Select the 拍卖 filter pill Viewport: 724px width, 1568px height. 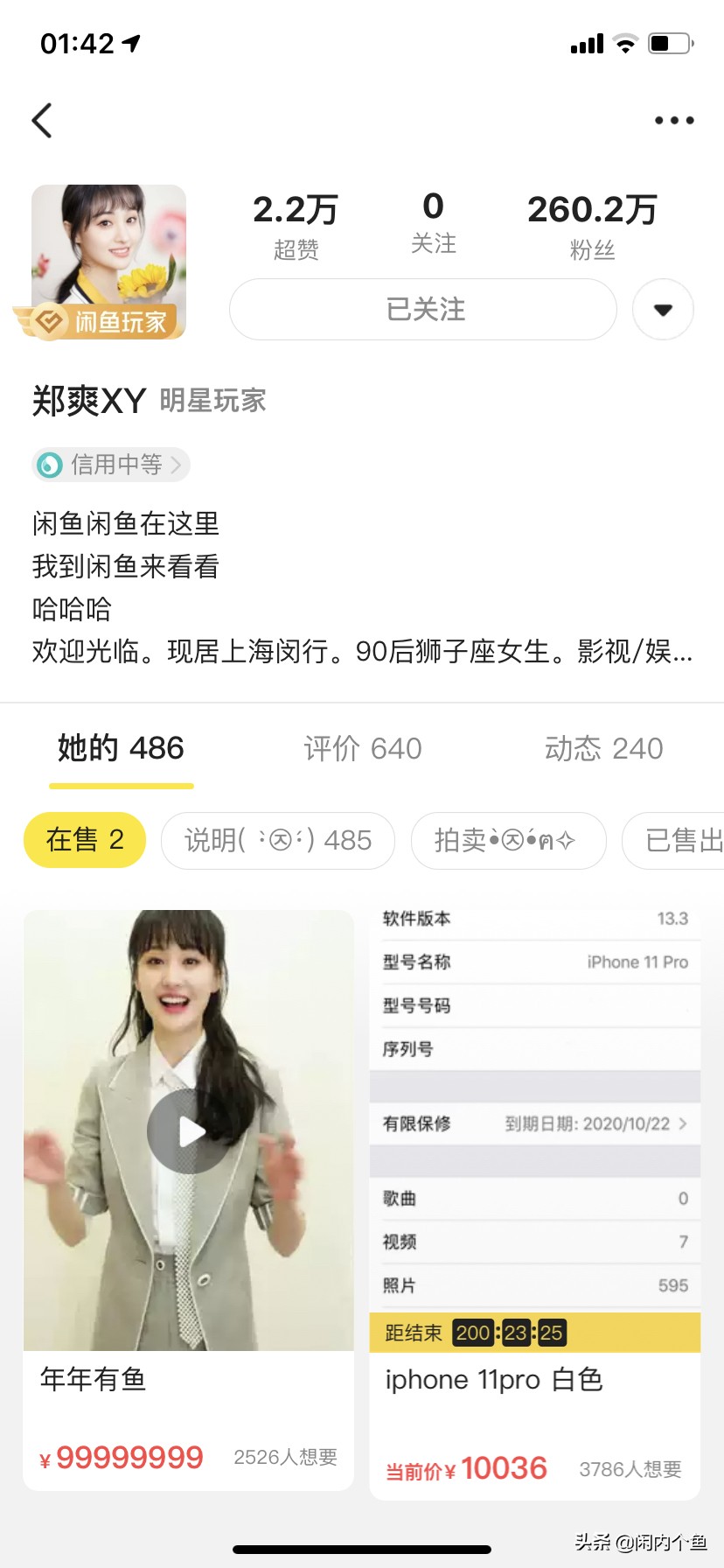507,840
